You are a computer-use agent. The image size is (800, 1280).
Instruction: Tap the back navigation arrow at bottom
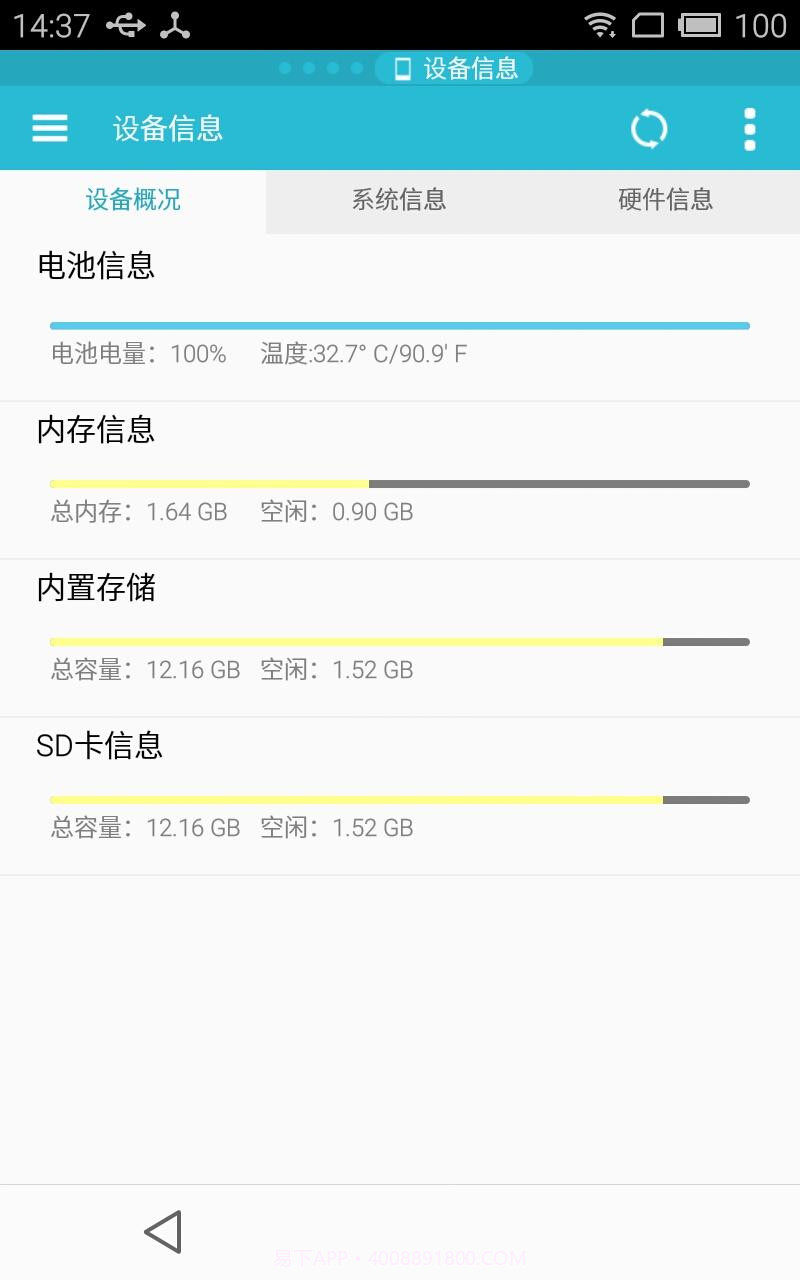click(x=165, y=1232)
